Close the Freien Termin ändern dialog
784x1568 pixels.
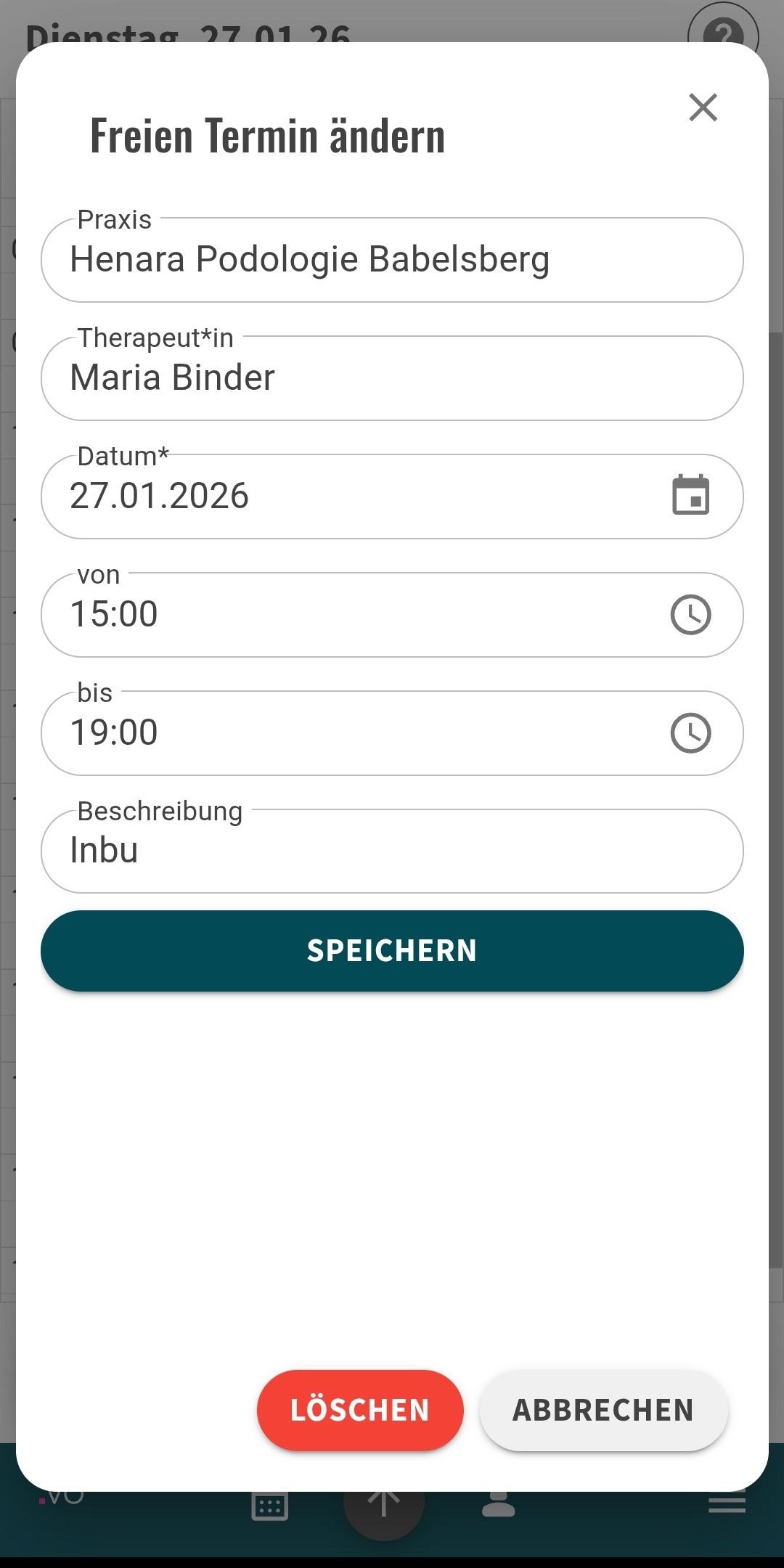(x=703, y=107)
